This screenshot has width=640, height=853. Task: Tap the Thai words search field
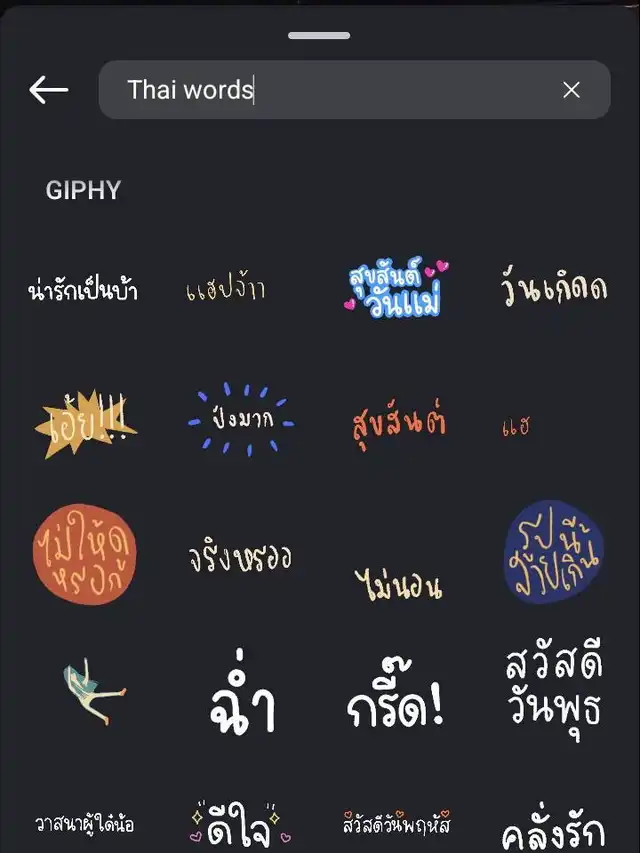point(330,90)
